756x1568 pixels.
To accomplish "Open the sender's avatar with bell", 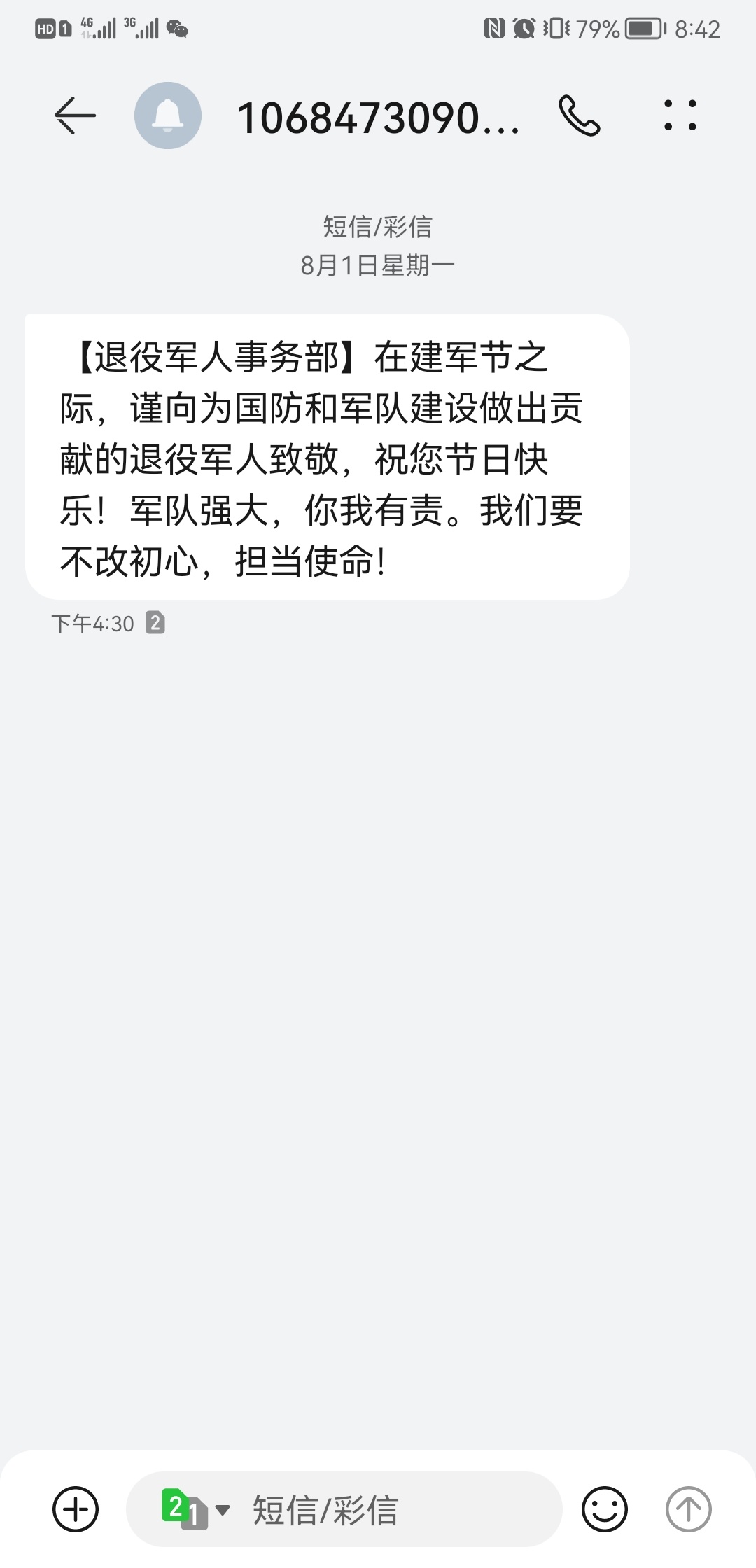I will pos(168,115).
